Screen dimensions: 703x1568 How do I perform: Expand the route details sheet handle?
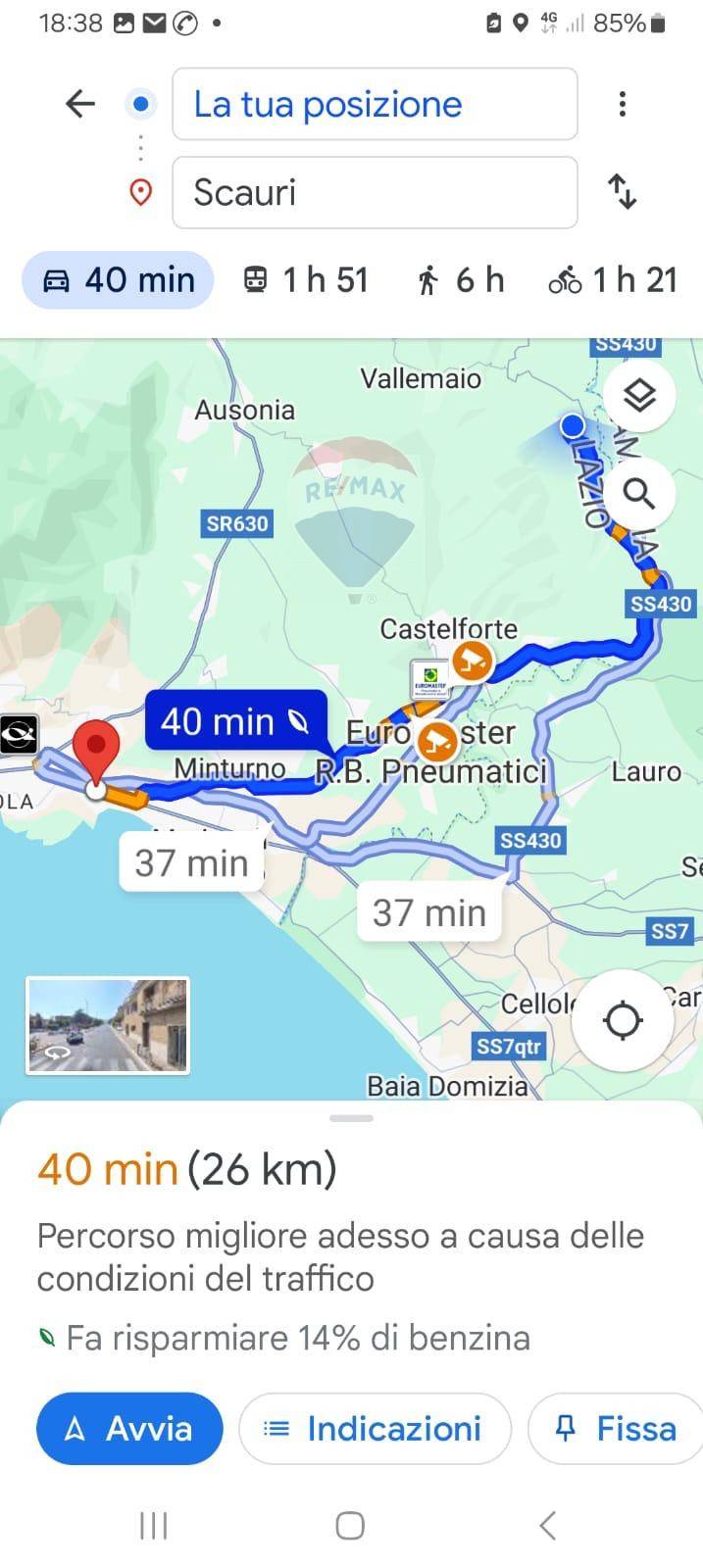click(x=351, y=1118)
